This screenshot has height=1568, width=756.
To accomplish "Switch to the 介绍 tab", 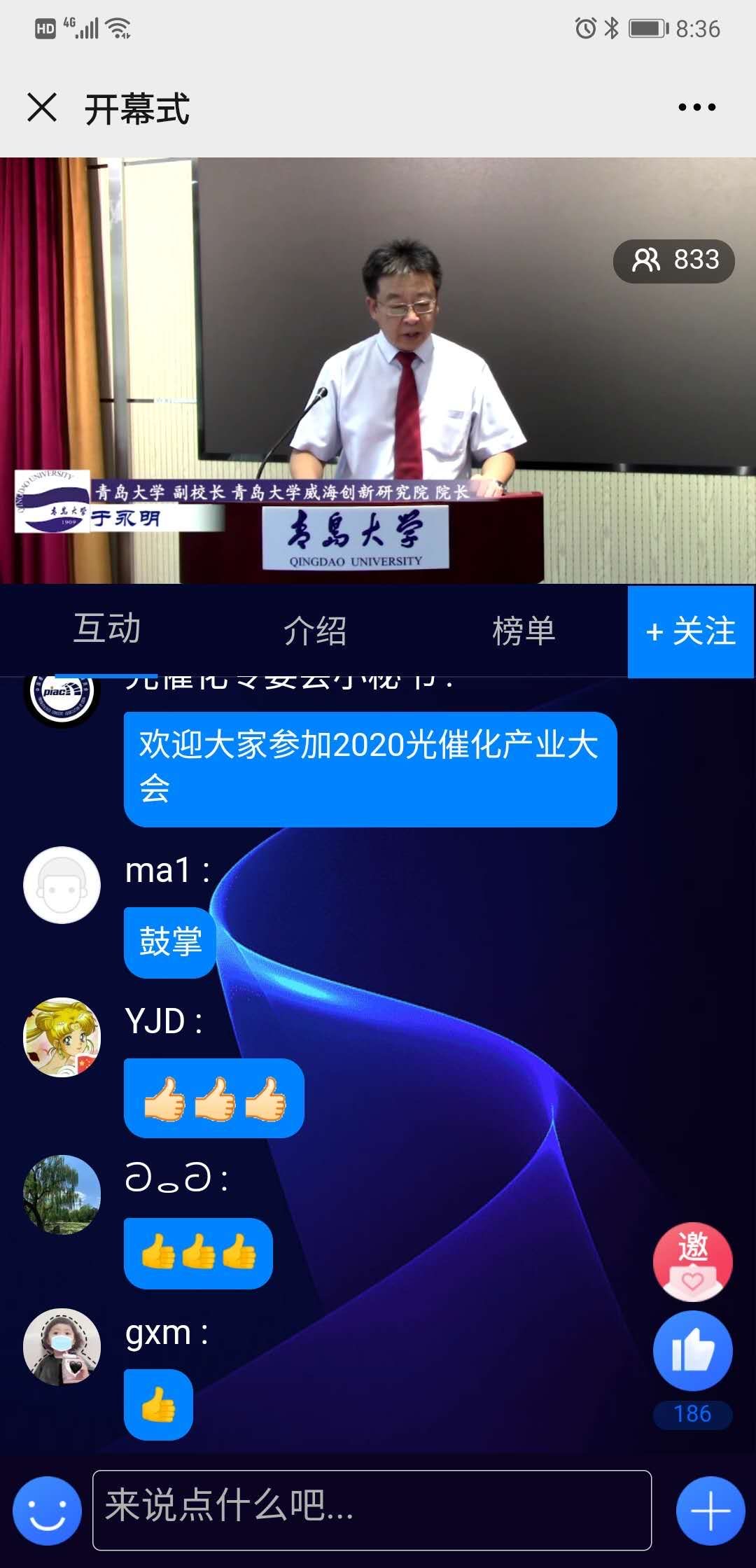I will pos(315,631).
